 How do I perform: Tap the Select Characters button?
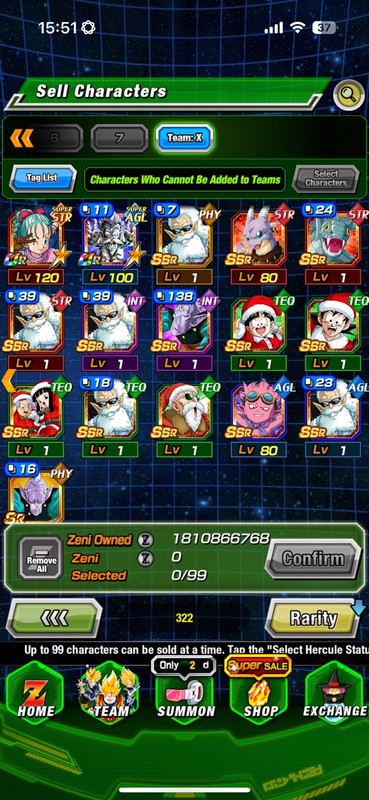326,178
